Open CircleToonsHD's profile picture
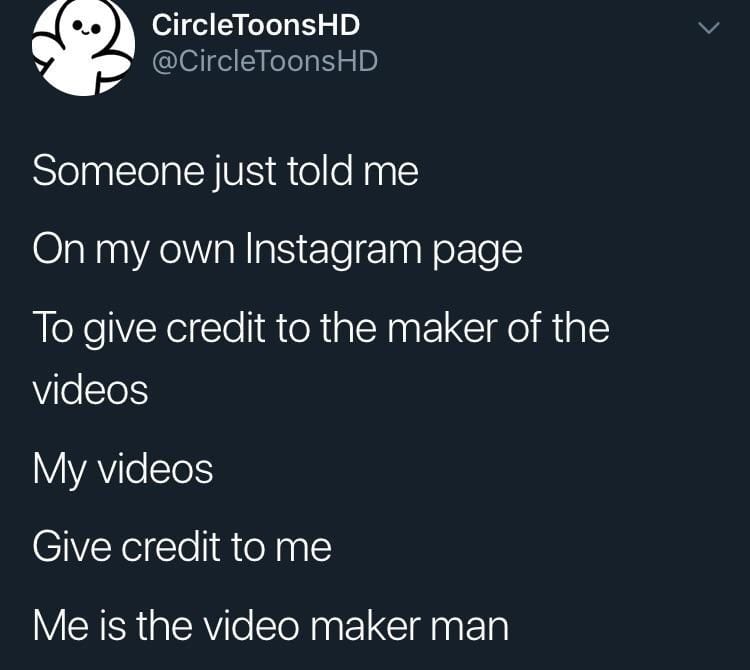This screenshot has height=670, width=750. [83, 45]
